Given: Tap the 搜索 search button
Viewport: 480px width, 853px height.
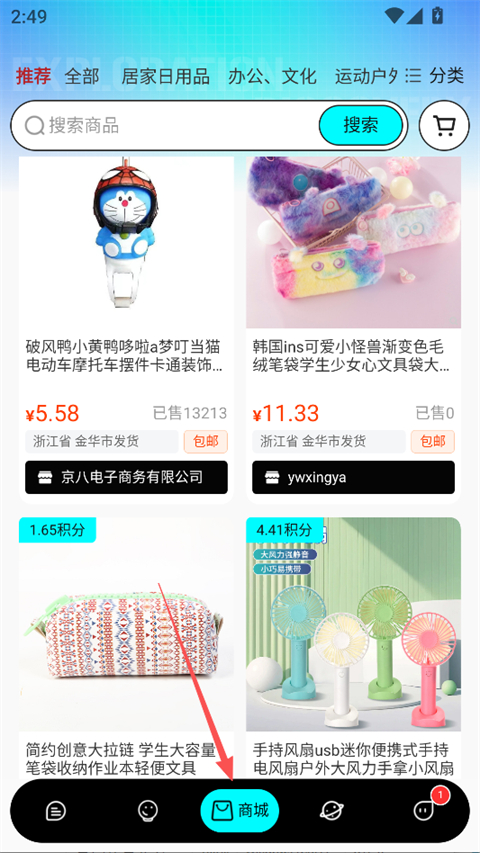Looking at the screenshot, I should pos(360,126).
